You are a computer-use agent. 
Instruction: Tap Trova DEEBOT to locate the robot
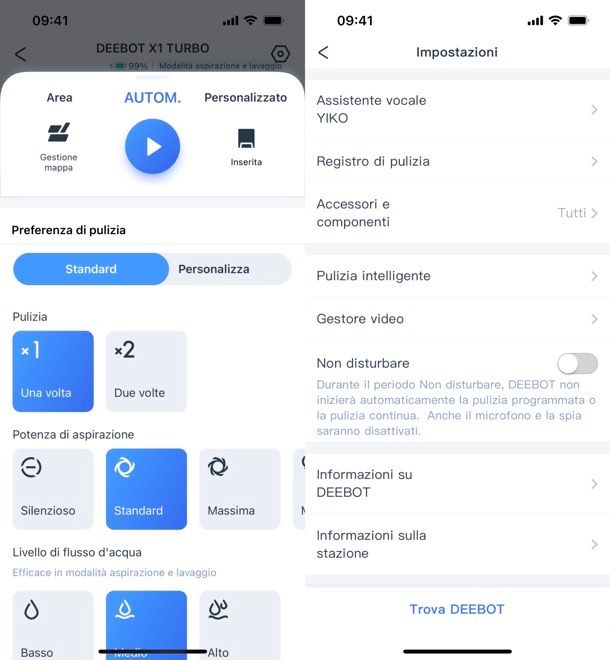(x=456, y=609)
